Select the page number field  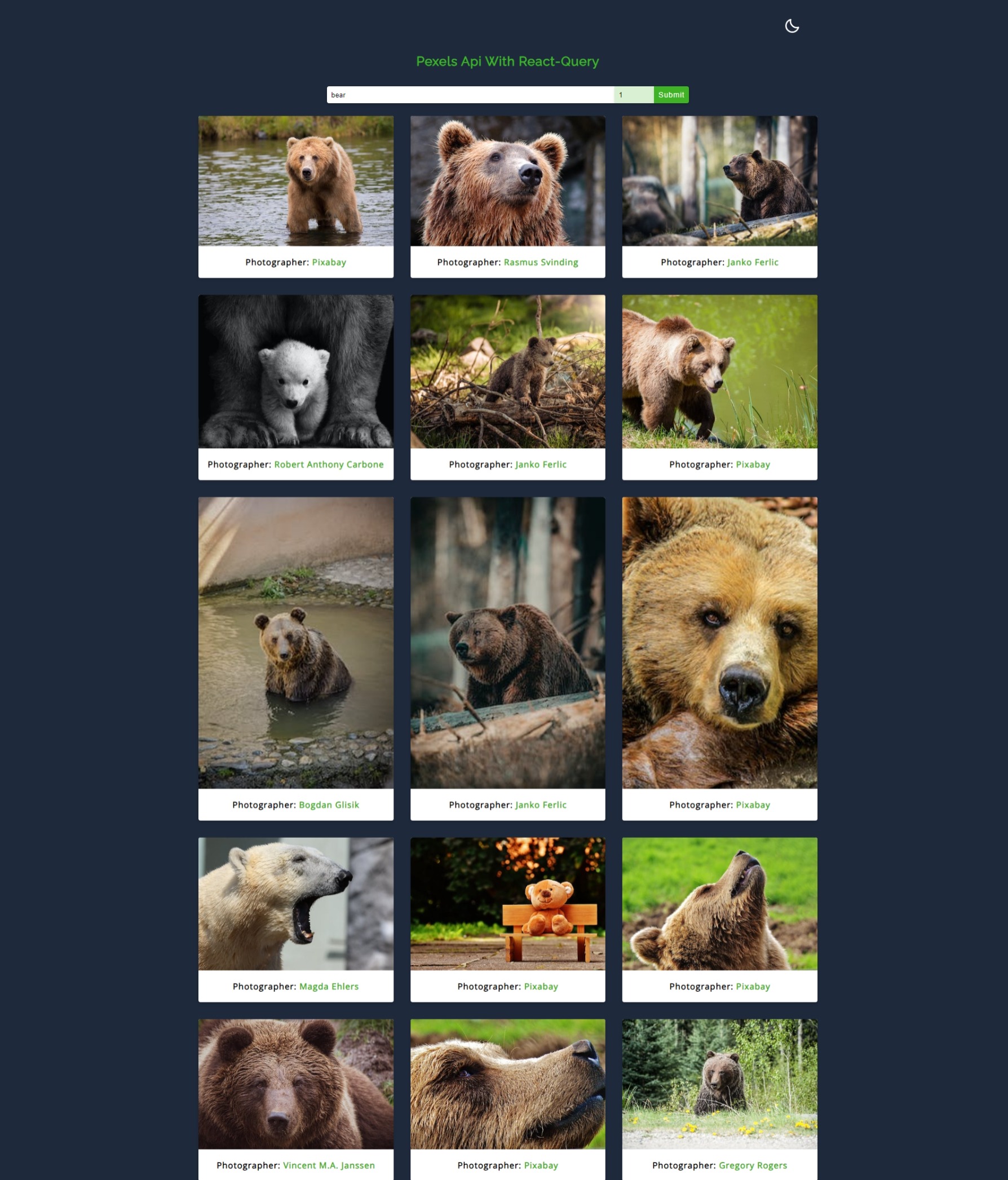pyautogui.click(x=634, y=95)
